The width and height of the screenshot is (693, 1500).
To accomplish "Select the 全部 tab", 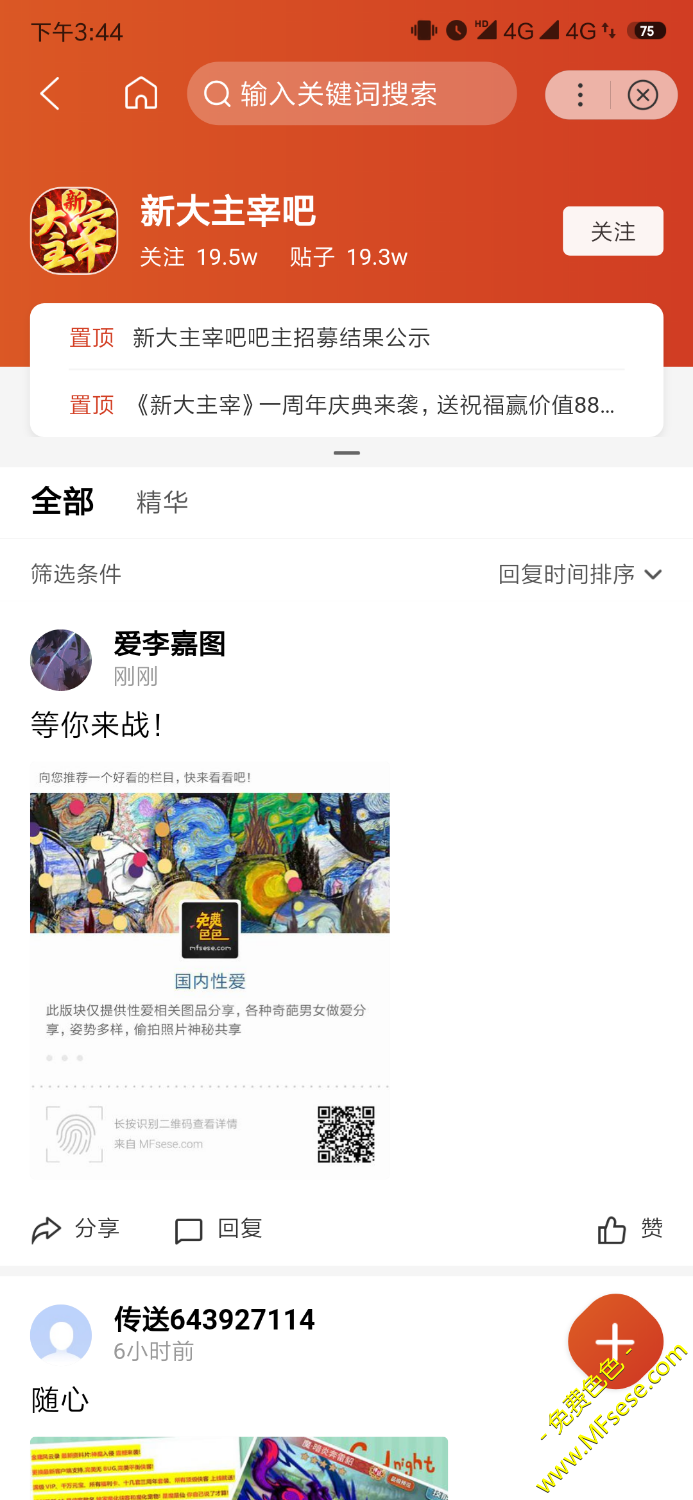I will [x=62, y=502].
